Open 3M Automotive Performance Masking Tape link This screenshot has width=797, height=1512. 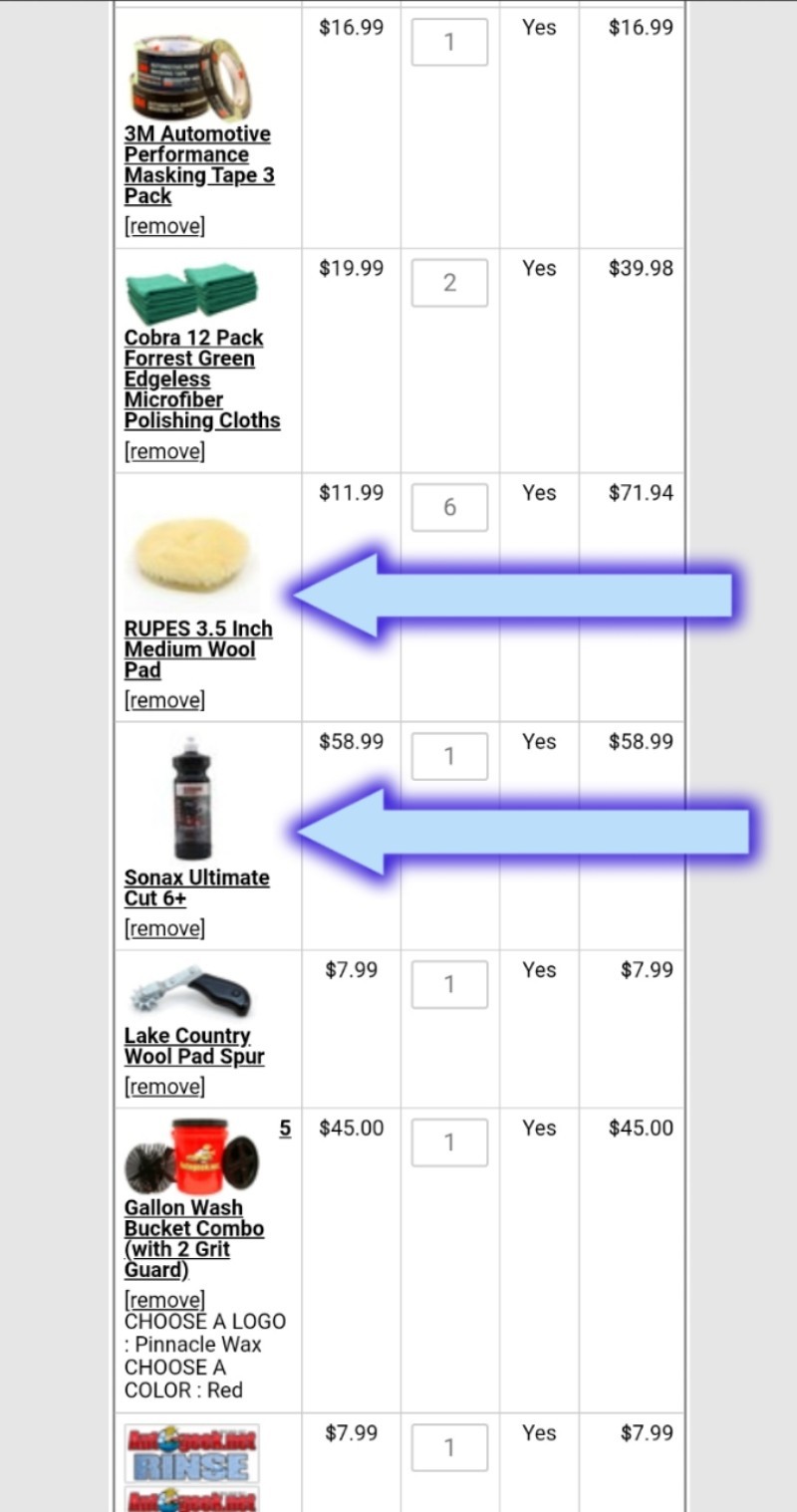(196, 164)
